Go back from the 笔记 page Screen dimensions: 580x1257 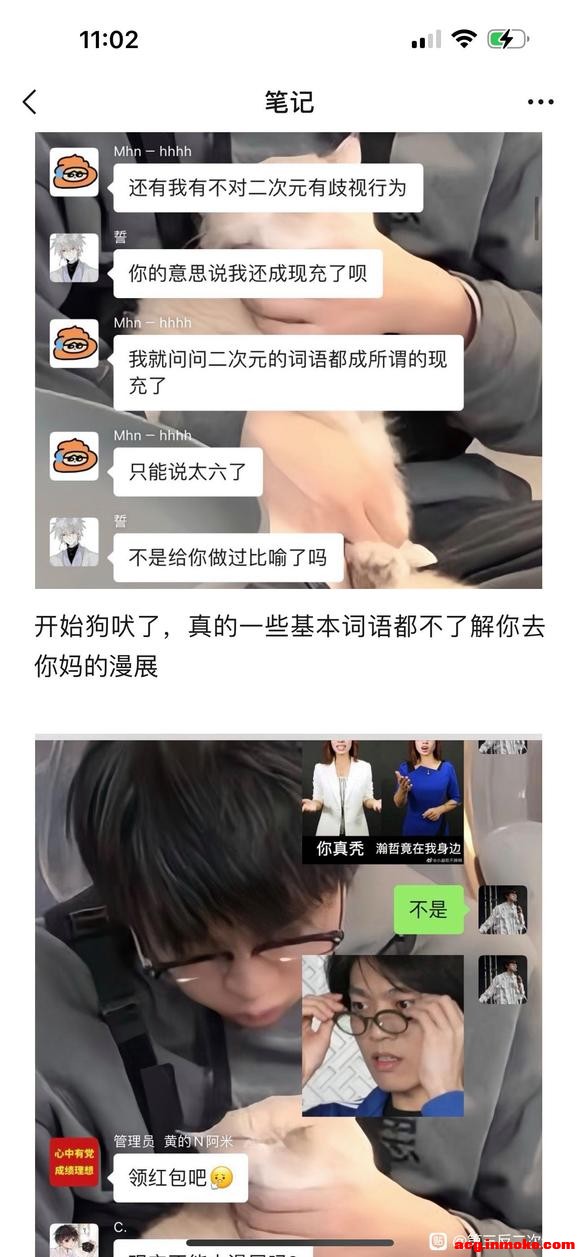click(x=30, y=101)
